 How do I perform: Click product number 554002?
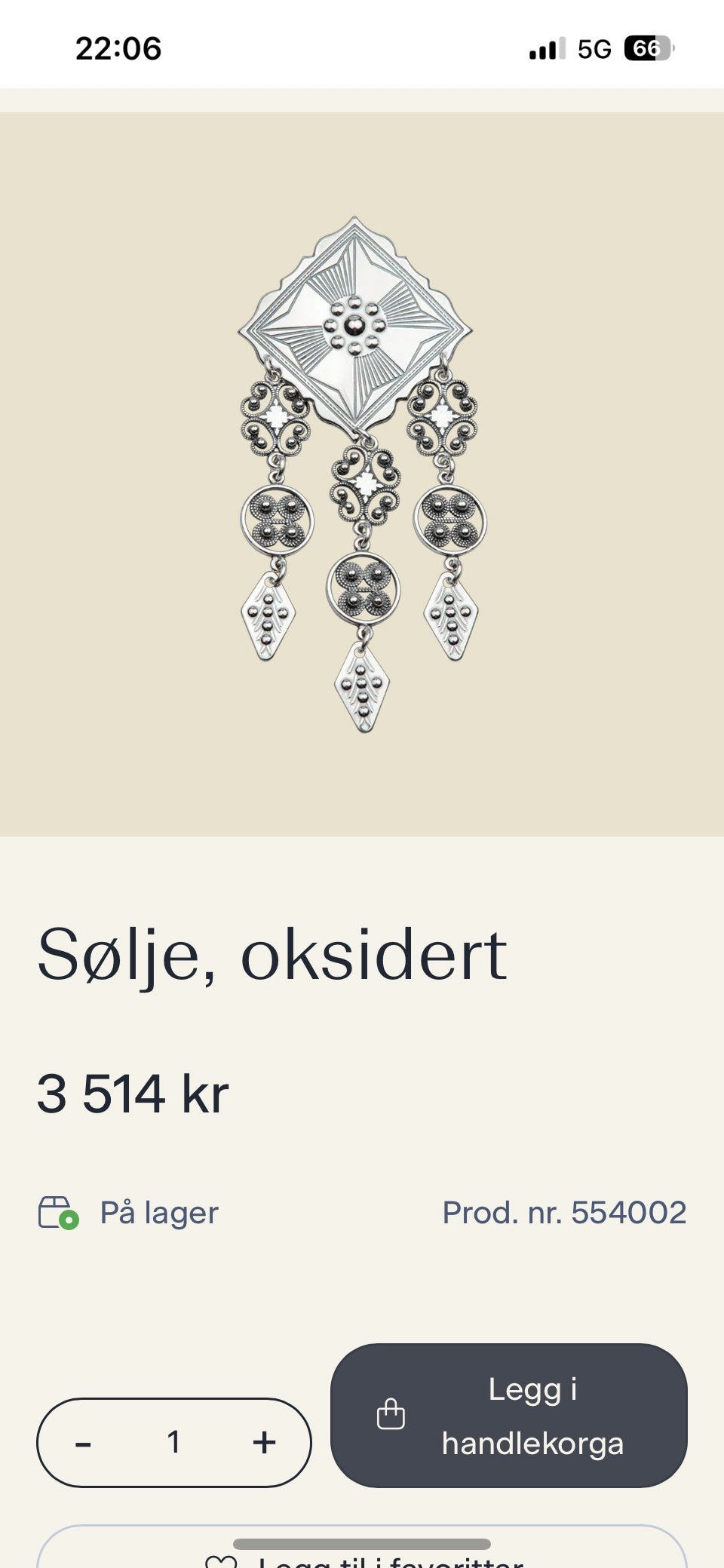[x=564, y=1211]
